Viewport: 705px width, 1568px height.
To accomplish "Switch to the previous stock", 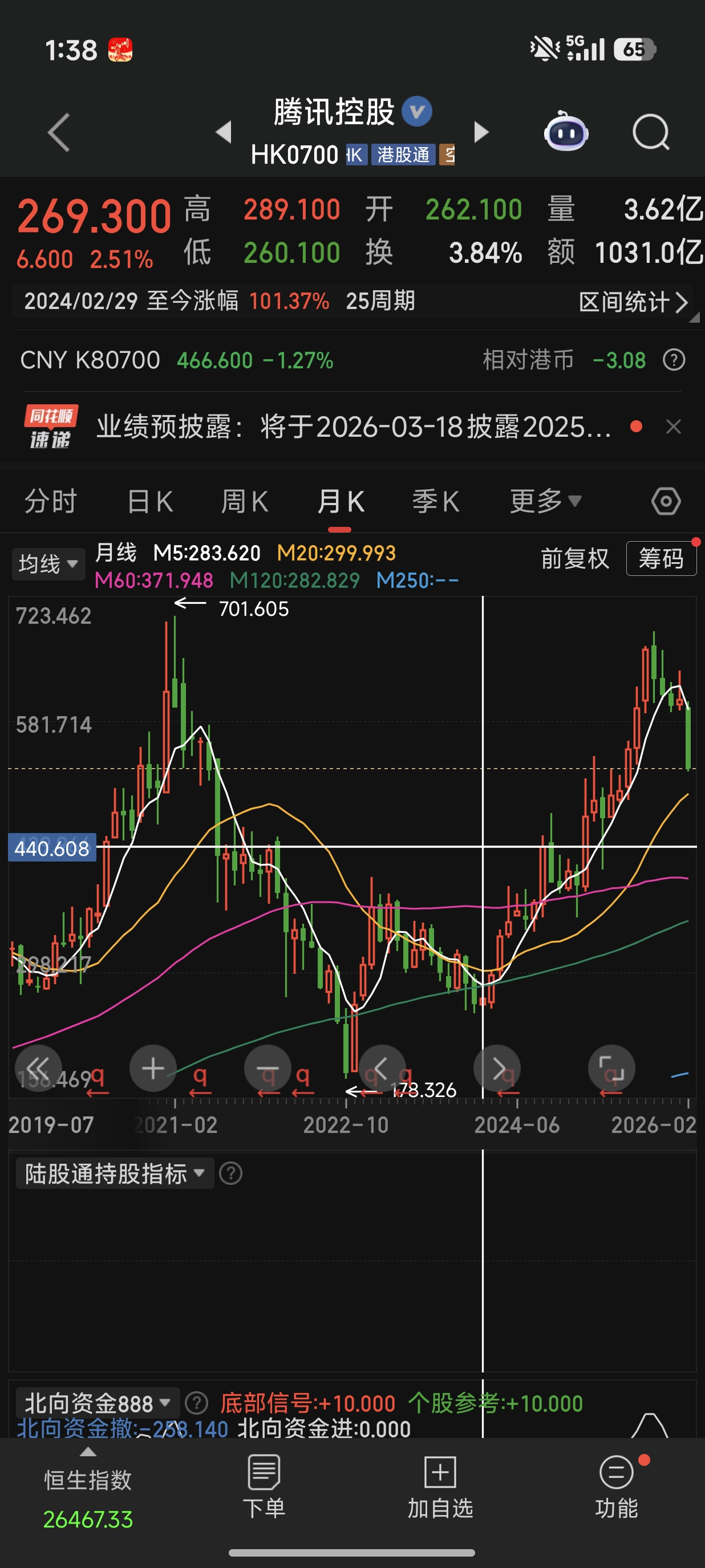I will tap(224, 132).
